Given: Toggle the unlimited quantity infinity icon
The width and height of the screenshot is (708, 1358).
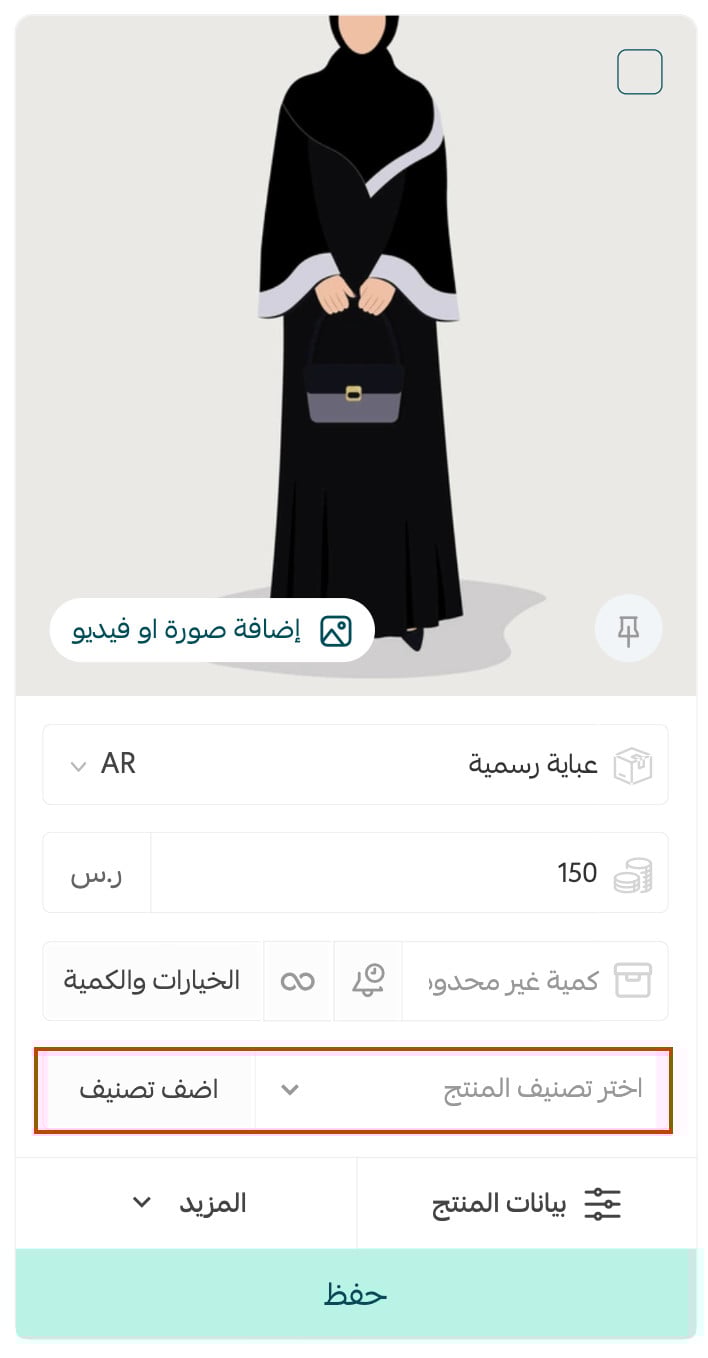Looking at the screenshot, I should coord(298,981).
